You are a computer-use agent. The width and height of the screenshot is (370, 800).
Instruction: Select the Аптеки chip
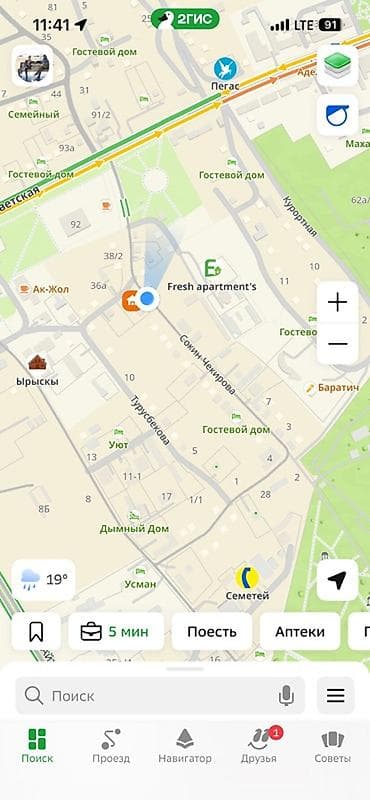coord(300,632)
